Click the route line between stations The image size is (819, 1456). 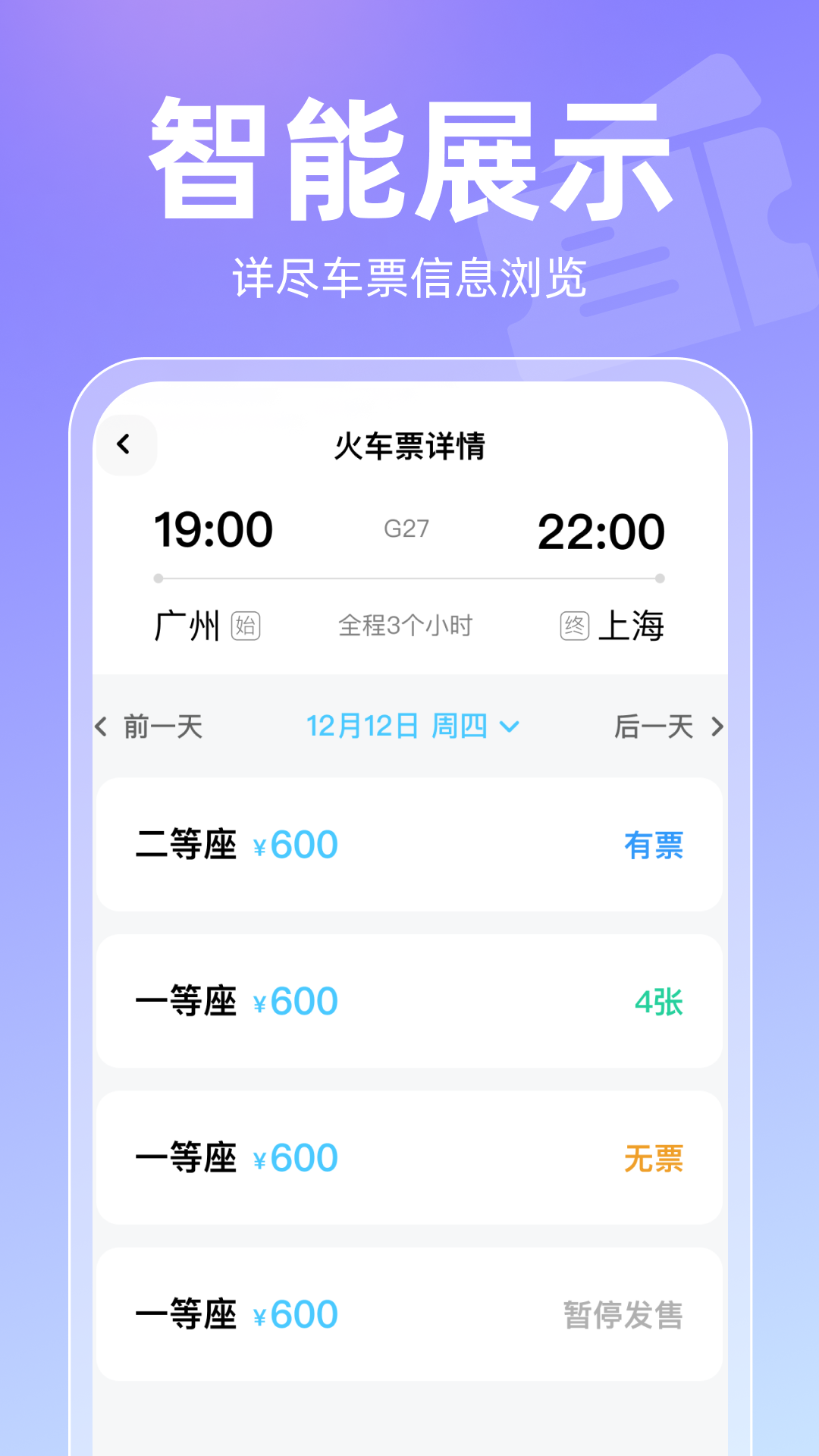(409, 578)
